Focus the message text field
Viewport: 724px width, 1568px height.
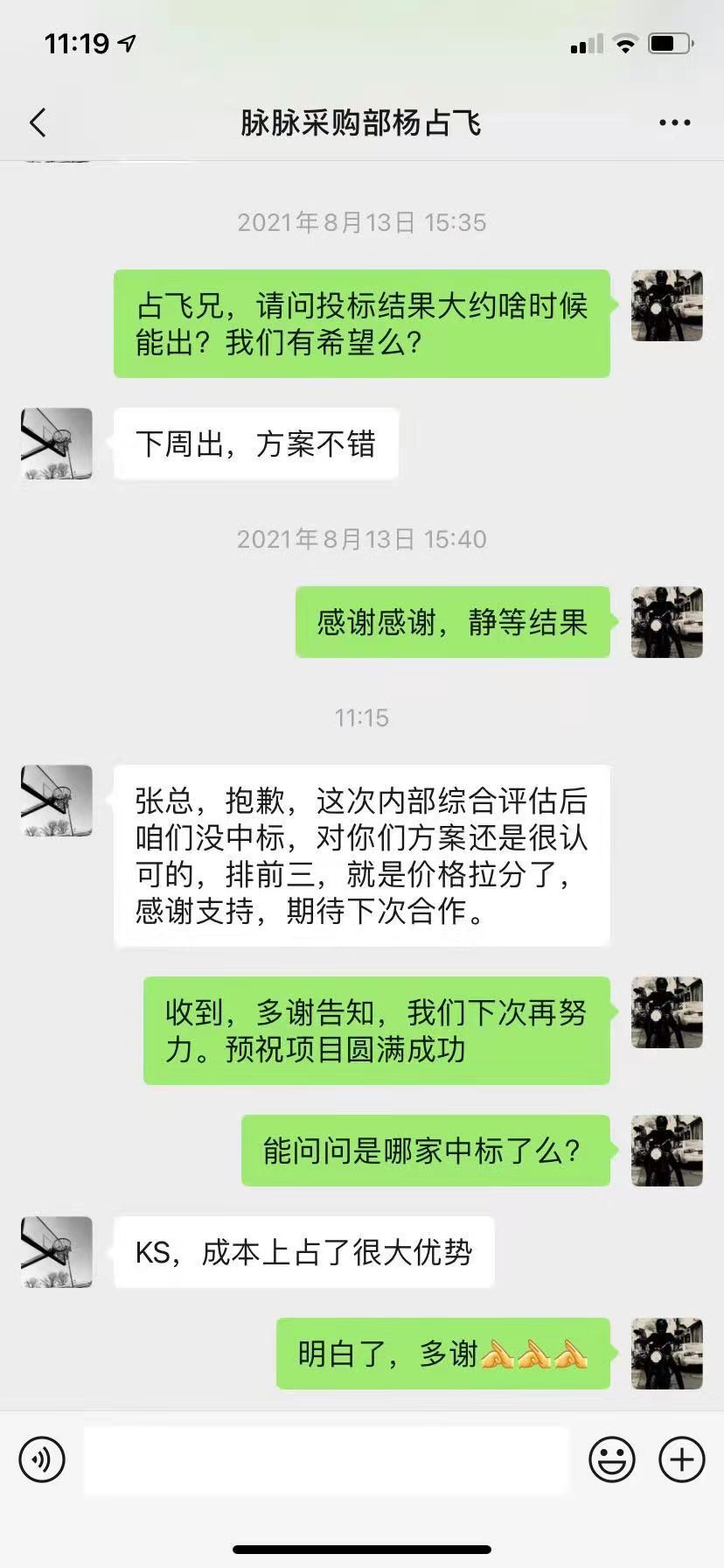(x=326, y=1459)
